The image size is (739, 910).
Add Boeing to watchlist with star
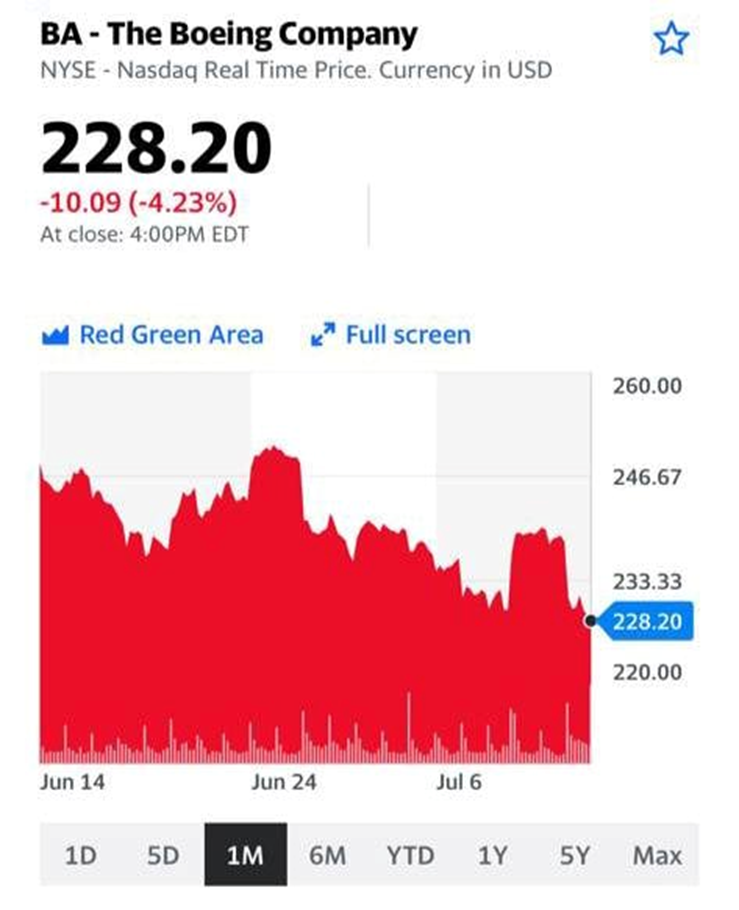(x=671, y=39)
